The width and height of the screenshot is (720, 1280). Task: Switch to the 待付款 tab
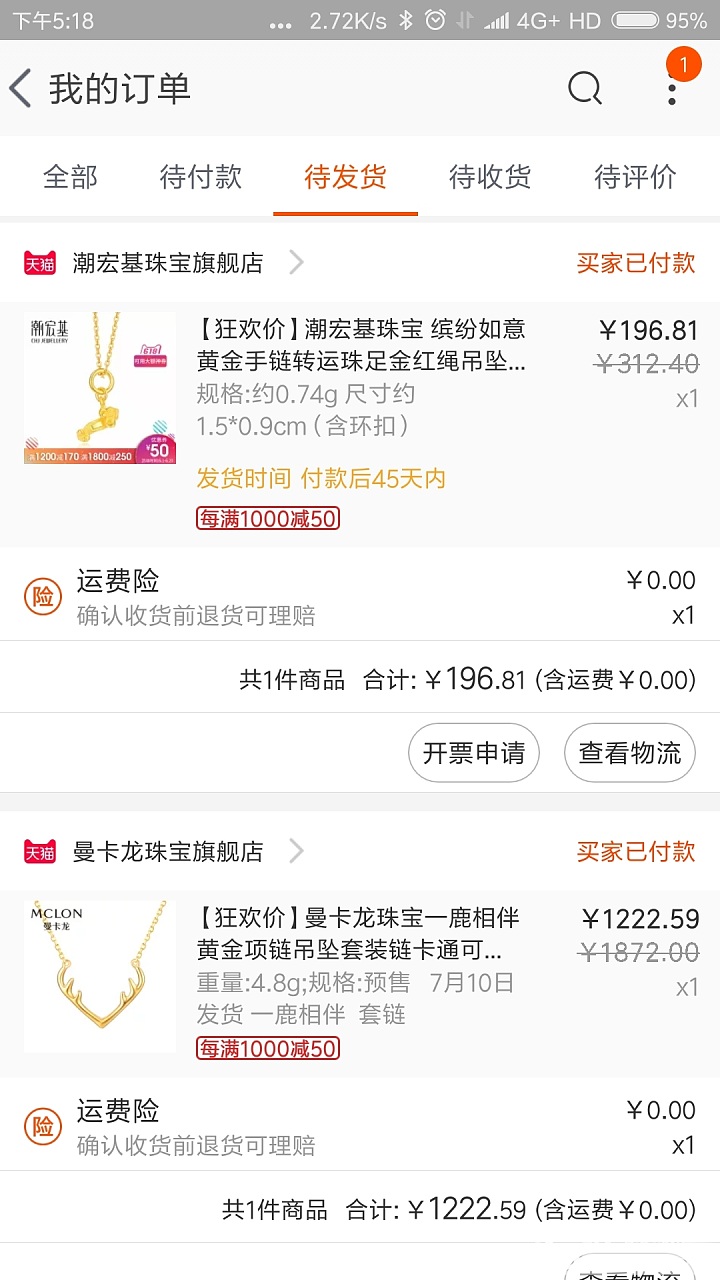coord(200,177)
